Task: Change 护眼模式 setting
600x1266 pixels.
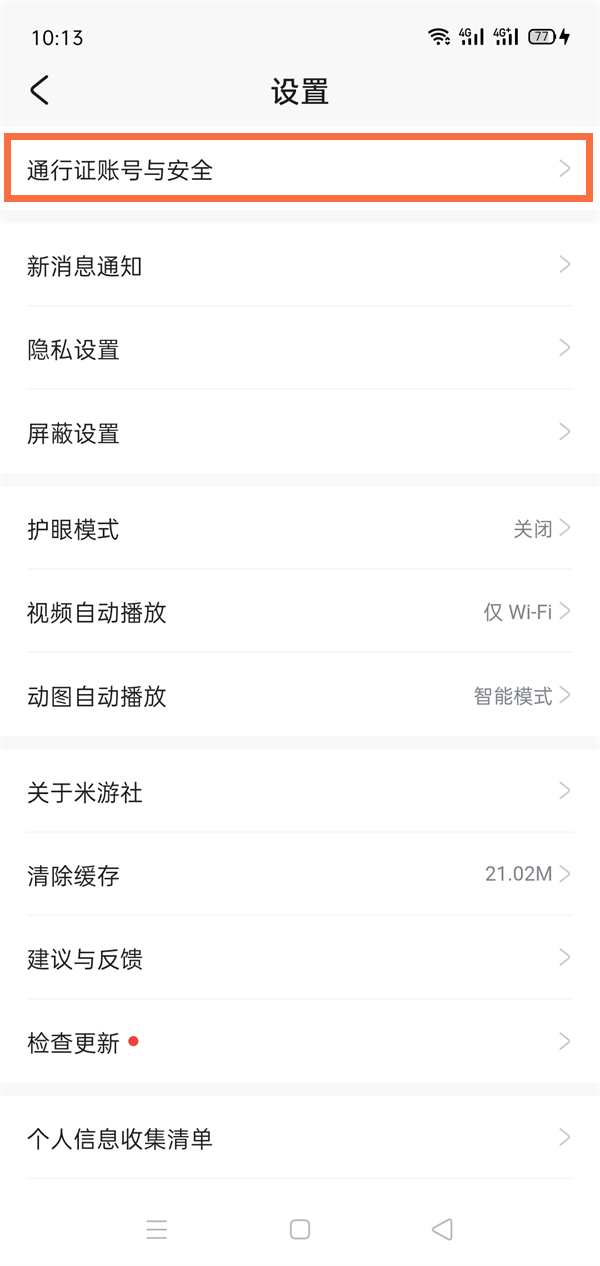Action: coord(300,529)
